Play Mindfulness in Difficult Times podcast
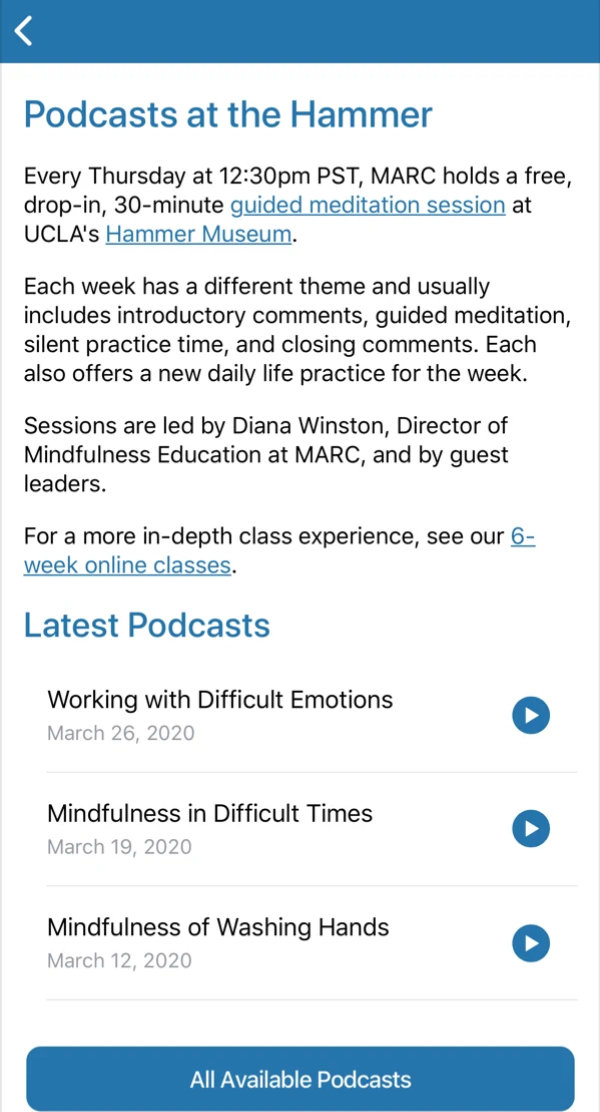The height and width of the screenshot is (1112, 600). [531, 829]
